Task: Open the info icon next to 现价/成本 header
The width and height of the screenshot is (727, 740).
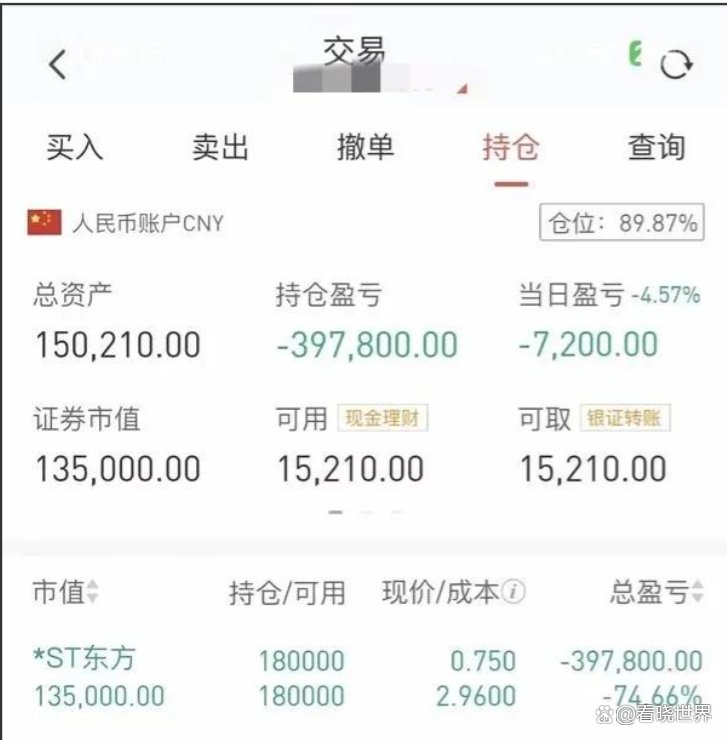Action: [515, 592]
